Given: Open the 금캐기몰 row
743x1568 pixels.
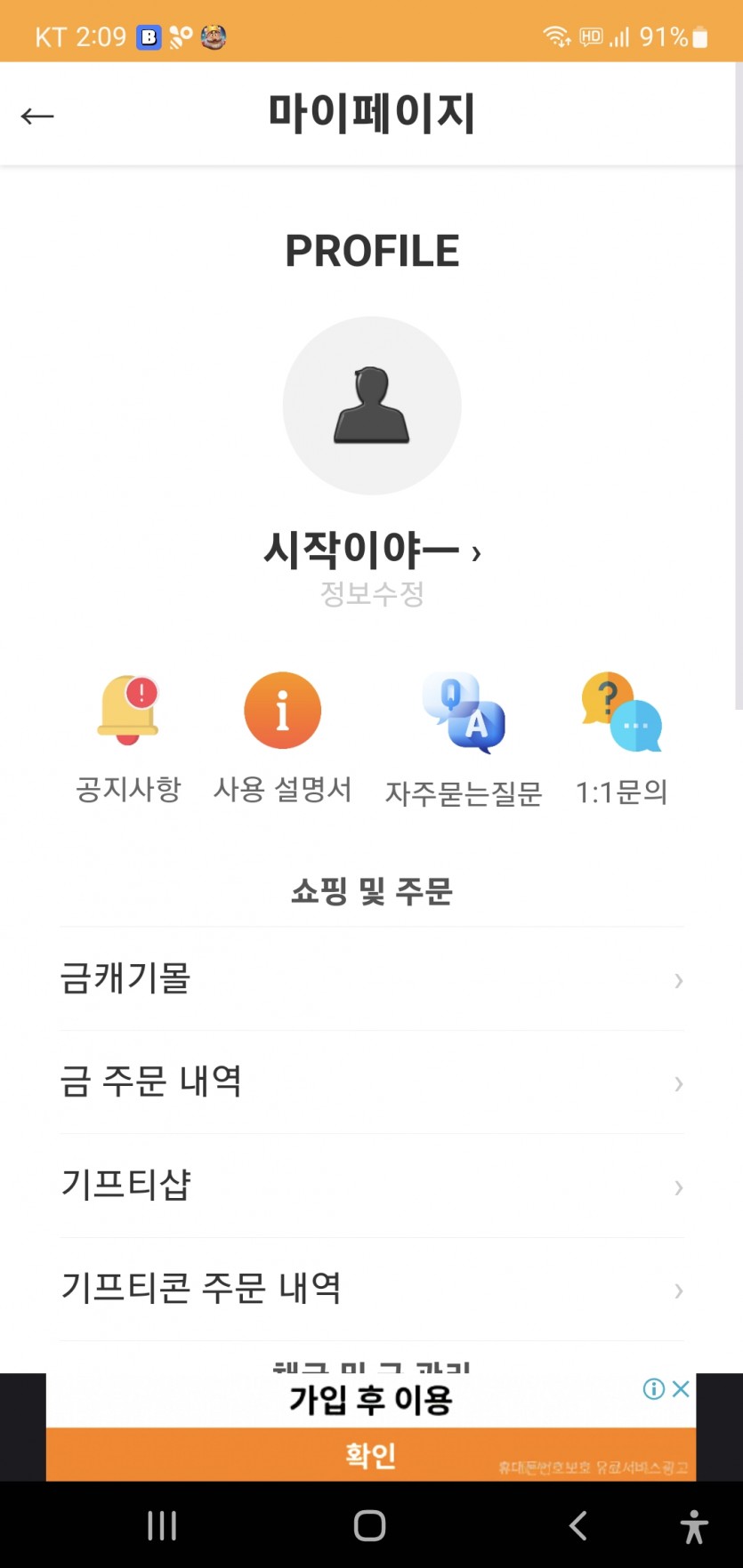Looking at the screenshot, I should 372,978.
